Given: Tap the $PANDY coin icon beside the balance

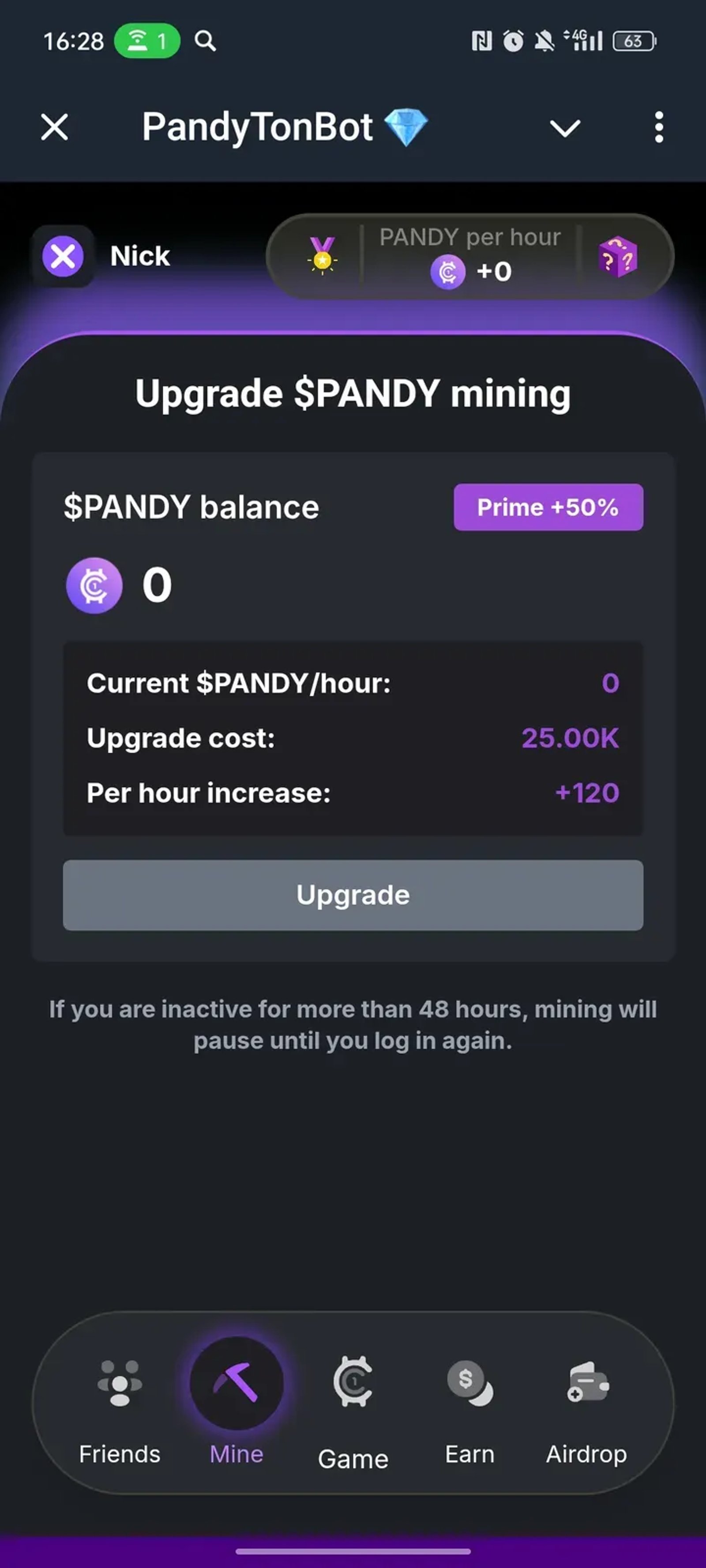Looking at the screenshot, I should coord(94,585).
